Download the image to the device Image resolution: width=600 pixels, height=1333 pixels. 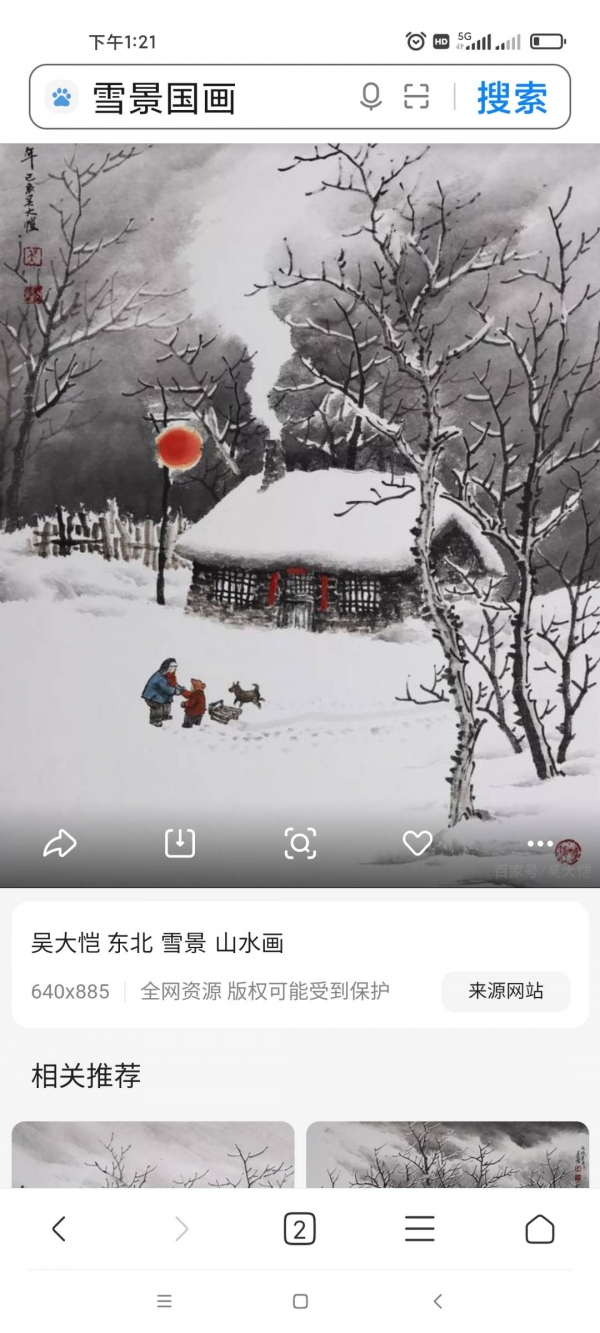[180, 843]
